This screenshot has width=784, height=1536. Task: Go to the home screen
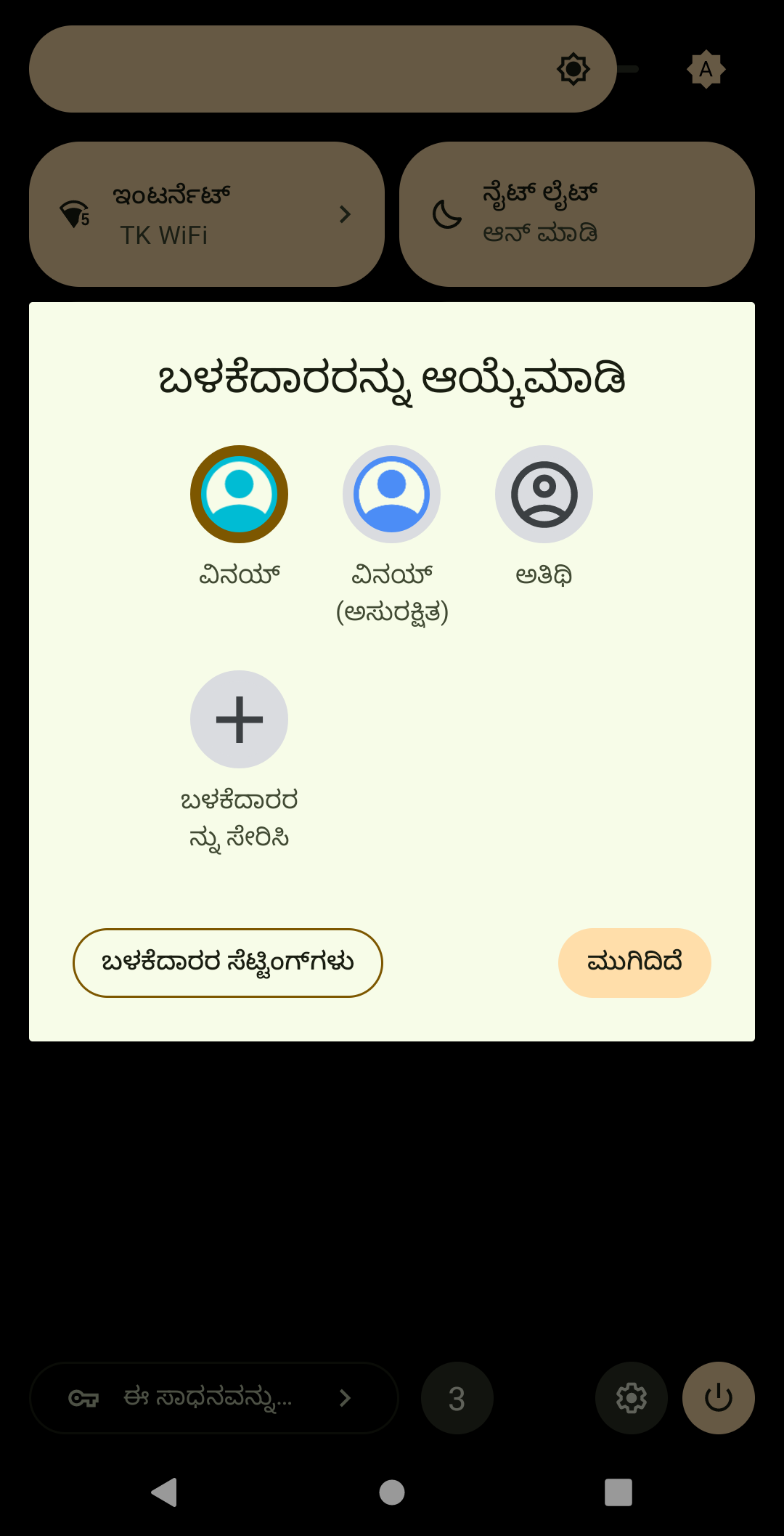[392, 1492]
